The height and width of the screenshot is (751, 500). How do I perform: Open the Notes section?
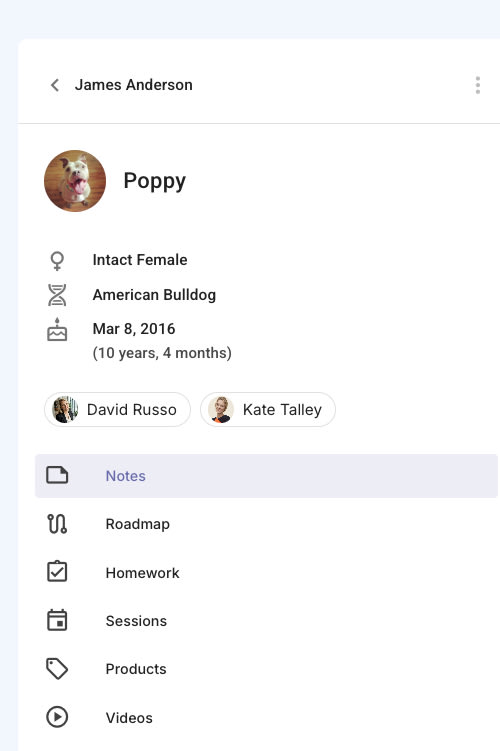tap(266, 476)
